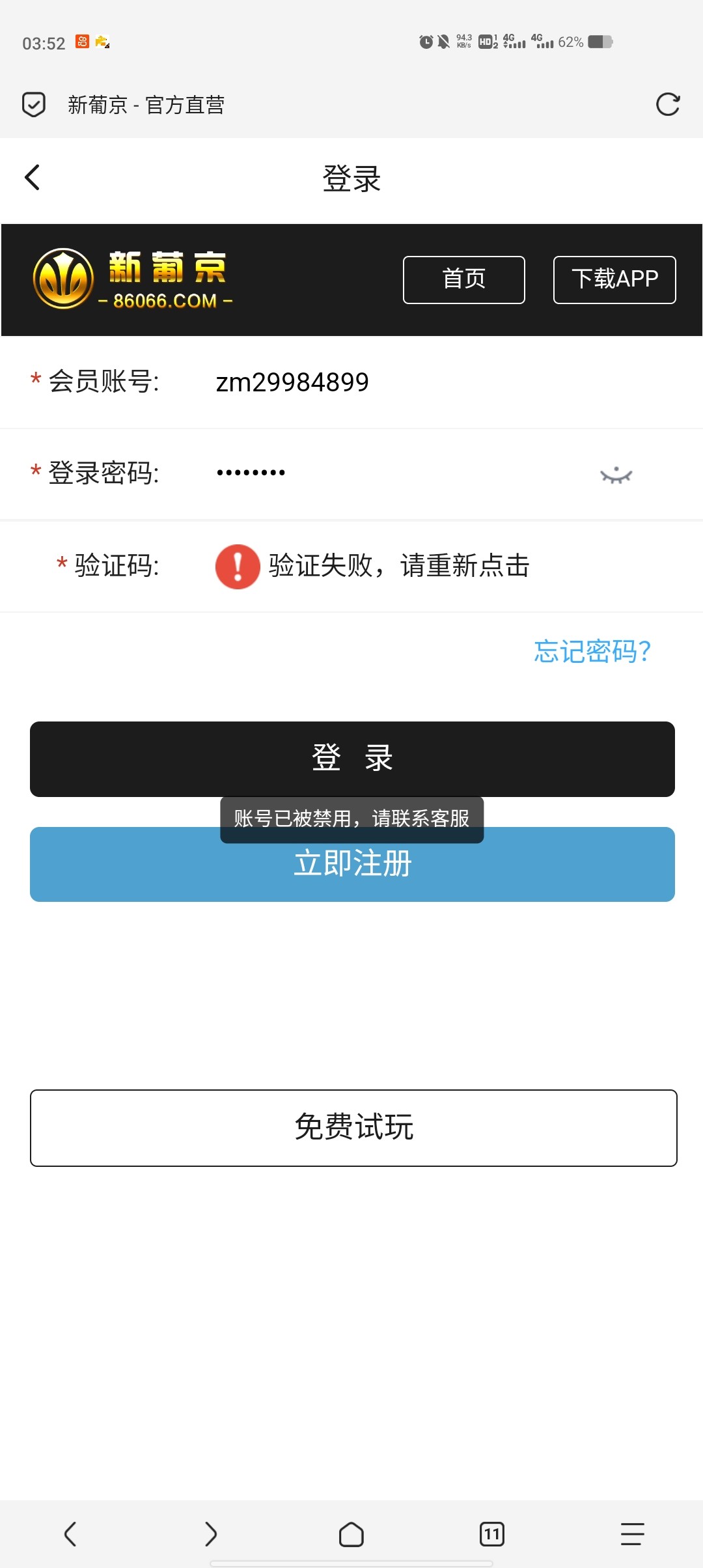This screenshot has height=1568, width=703.
Task: Tap the 下载APP button
Action: coord(614,279)
